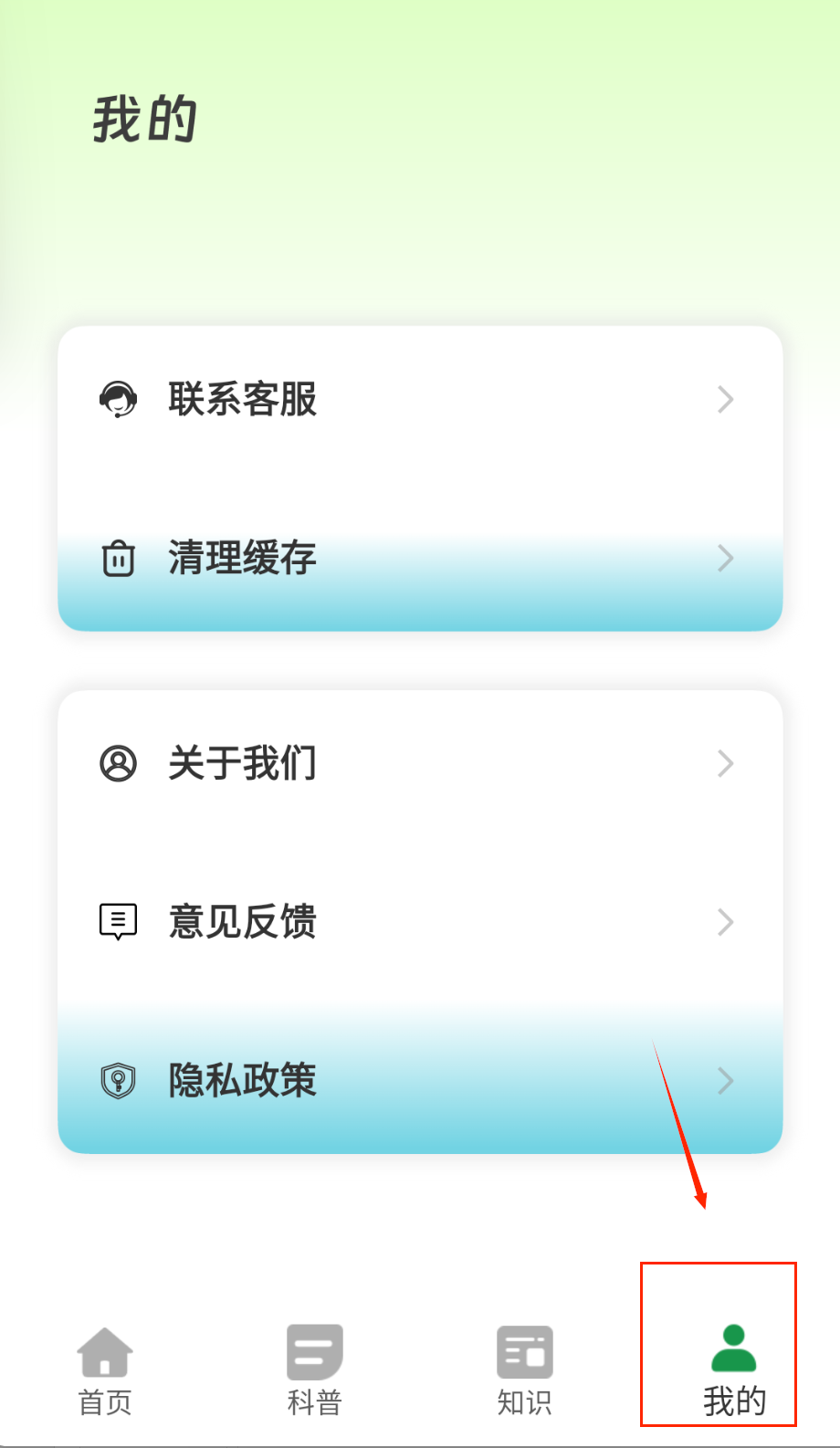This screenshot has width=840, height=1448.
Task: View the 隐私政策 privacy policy
Action: pos(420,1080)
